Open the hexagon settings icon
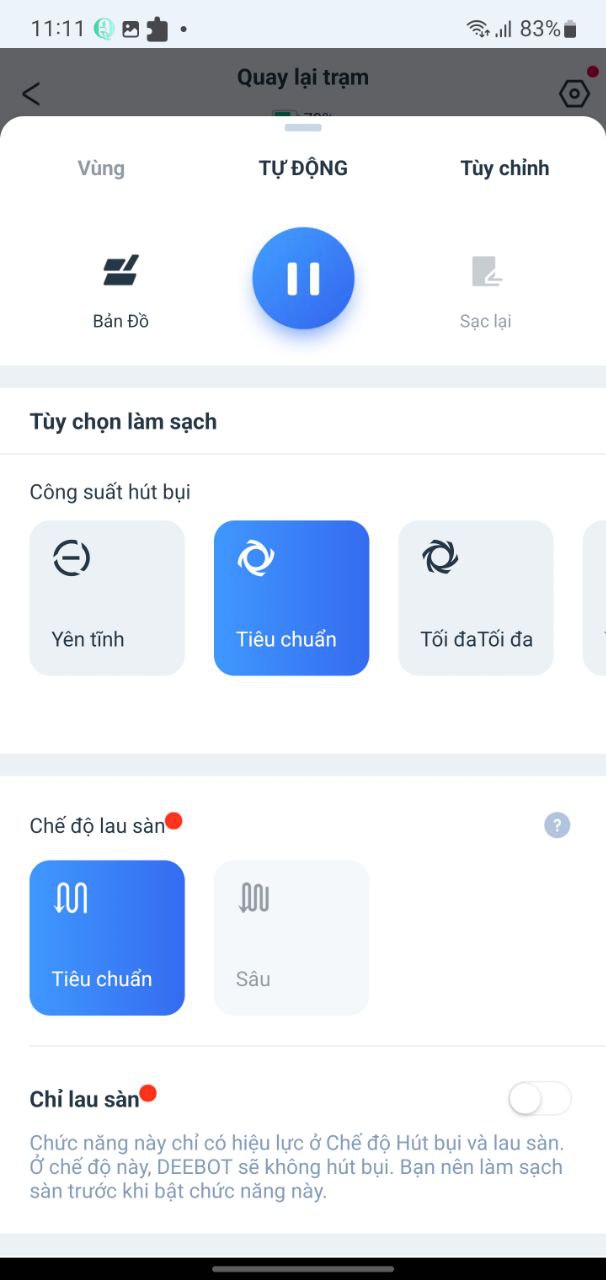 coord(574,94)
